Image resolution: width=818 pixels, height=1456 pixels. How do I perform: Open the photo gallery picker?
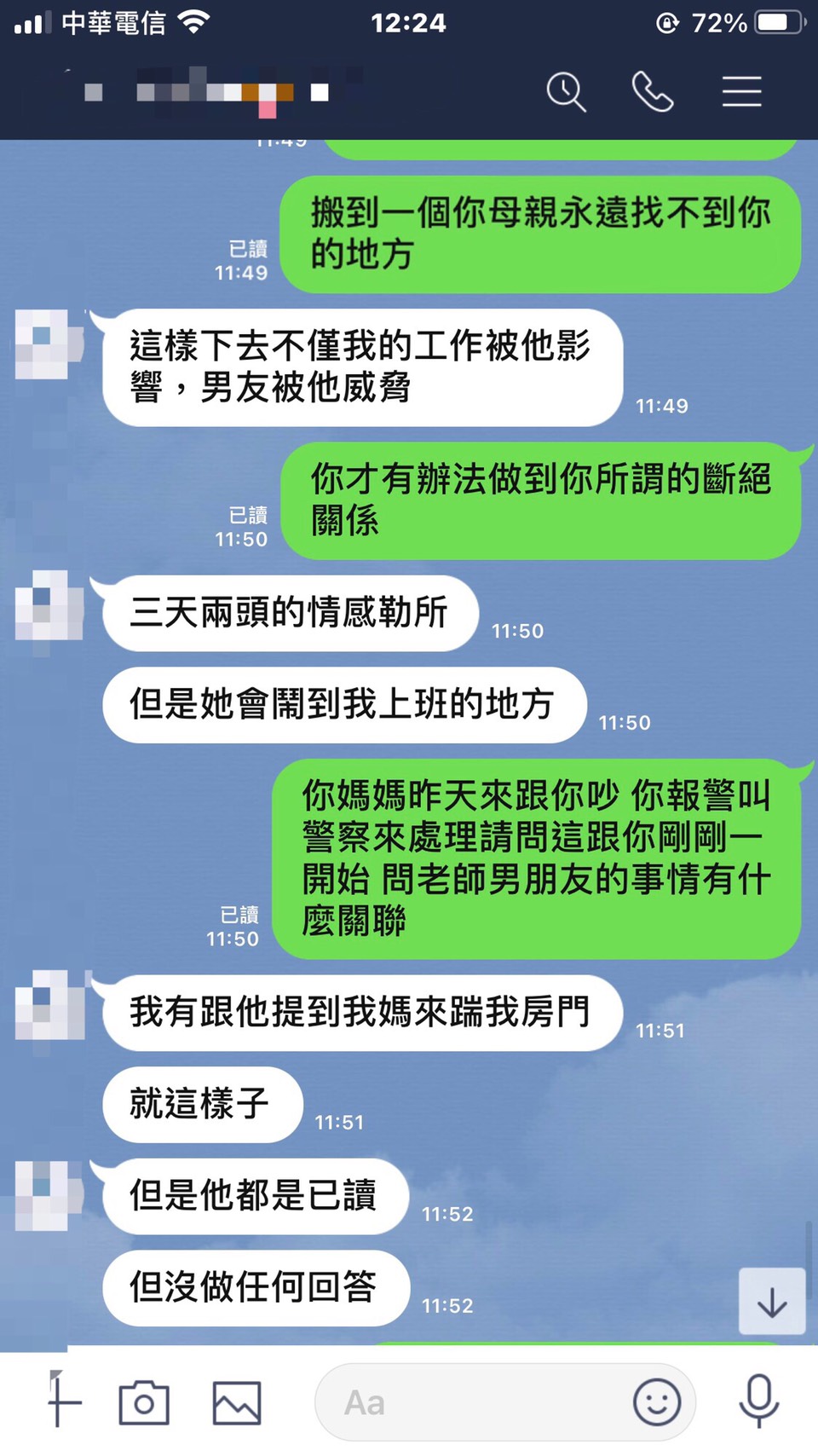click(237, 1402)
